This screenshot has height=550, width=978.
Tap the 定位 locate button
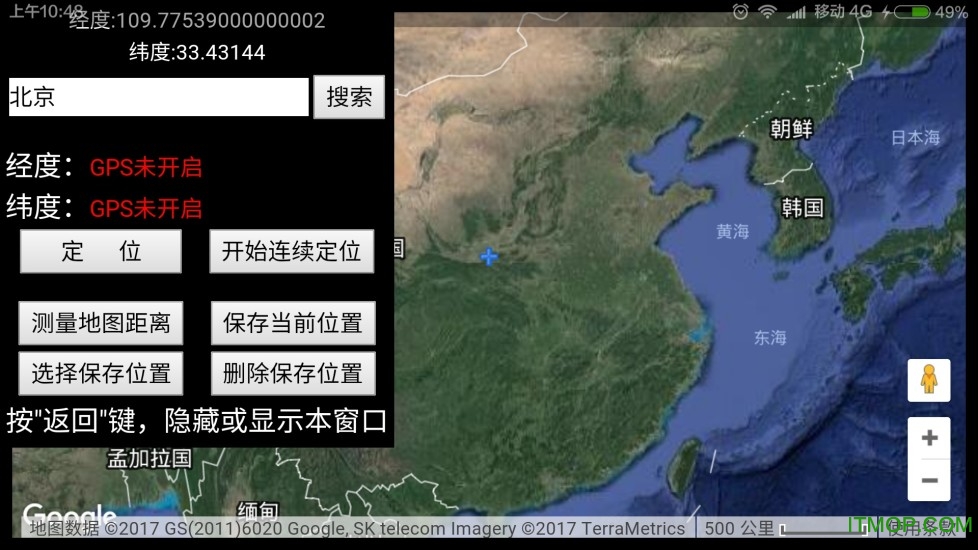click(x=101, y=251)
